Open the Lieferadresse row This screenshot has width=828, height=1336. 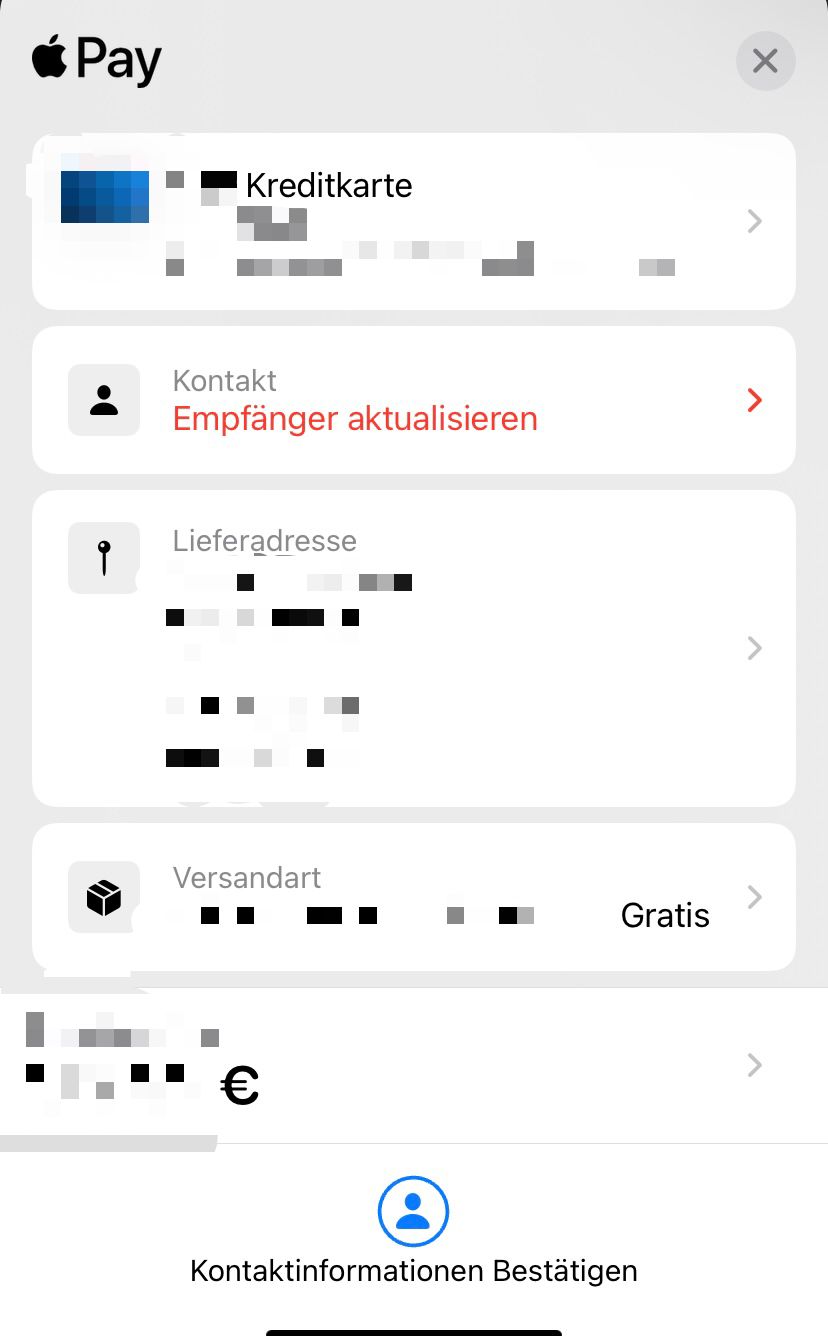coord(414,648)
